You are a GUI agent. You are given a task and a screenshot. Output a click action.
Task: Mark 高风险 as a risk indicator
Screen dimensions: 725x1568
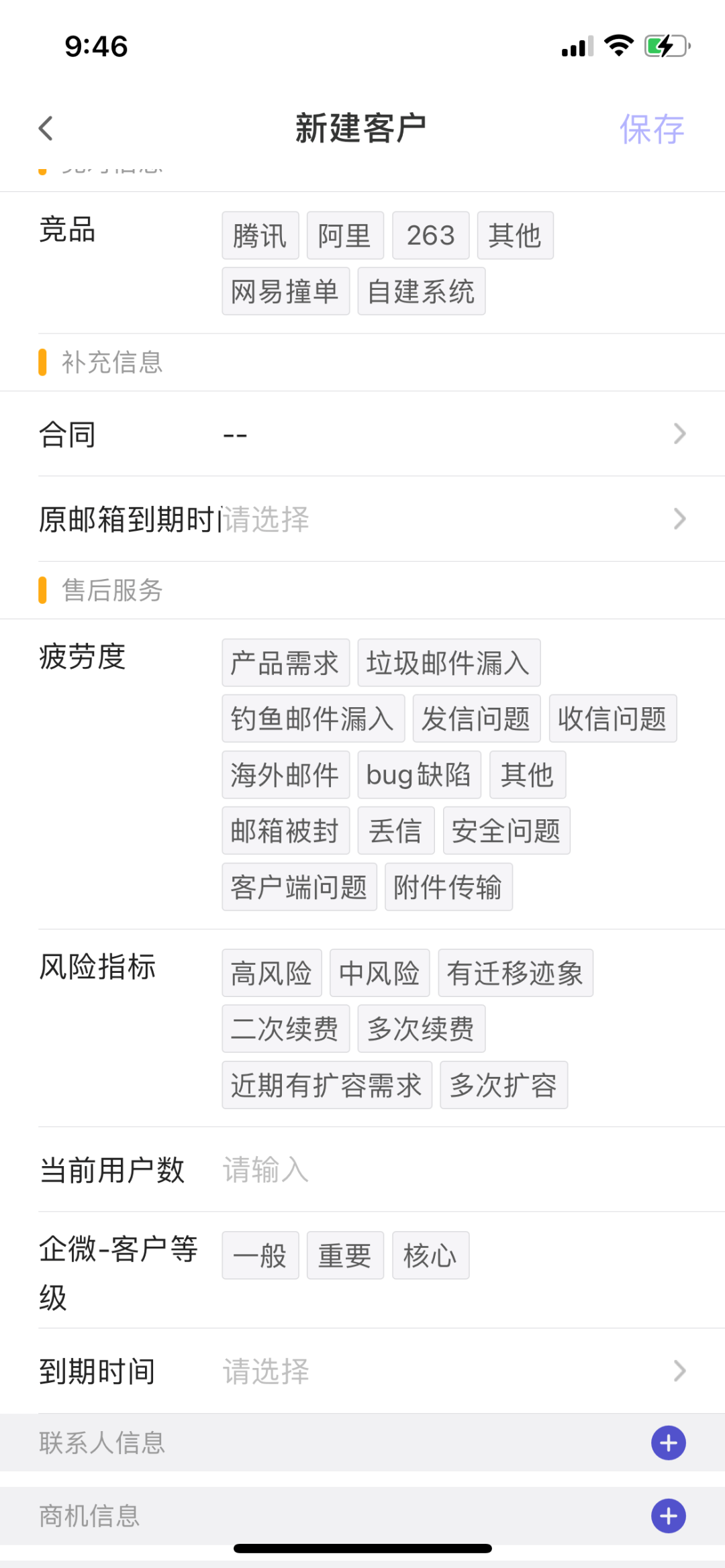[271, 972]
